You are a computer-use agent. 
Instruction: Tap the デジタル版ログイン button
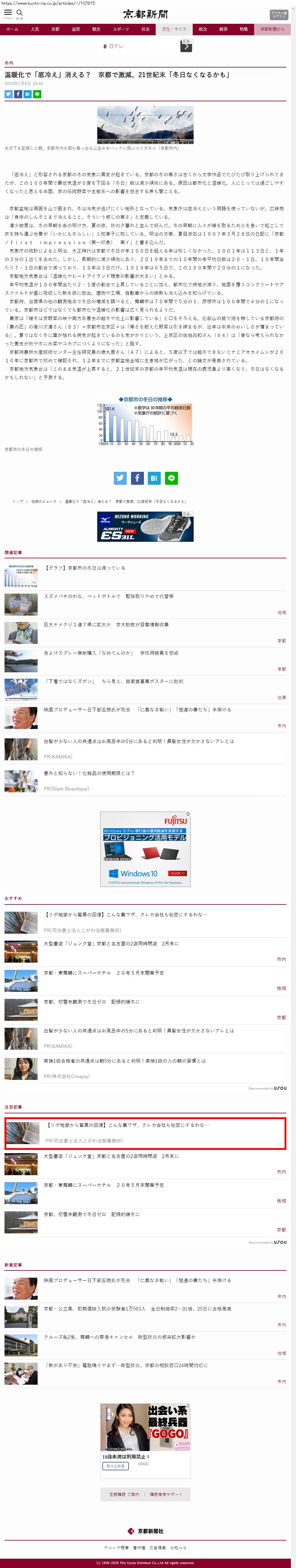click(278, 14)
